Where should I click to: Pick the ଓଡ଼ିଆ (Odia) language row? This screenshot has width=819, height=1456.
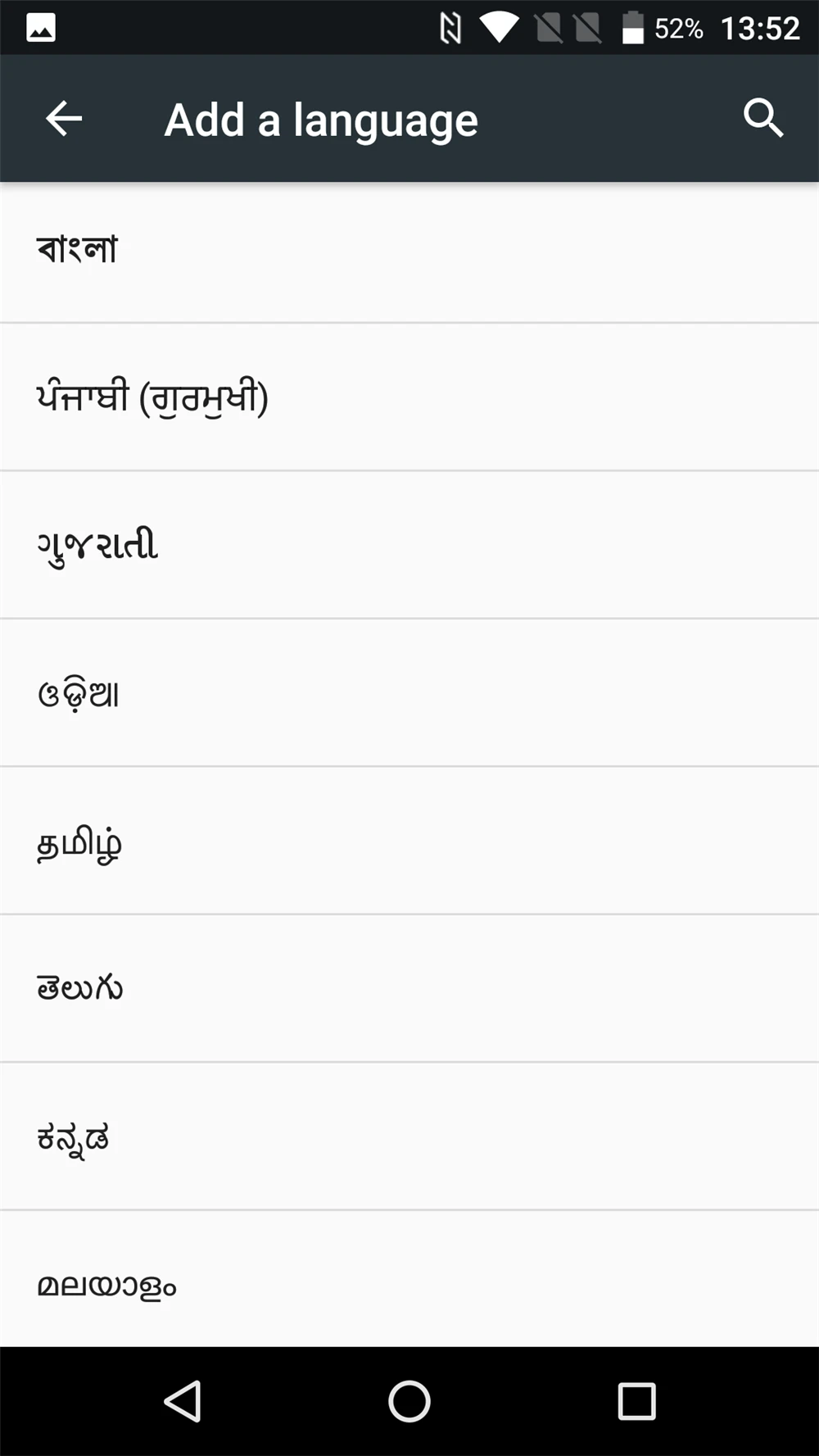pyautogui.click(x=409, y=693)
